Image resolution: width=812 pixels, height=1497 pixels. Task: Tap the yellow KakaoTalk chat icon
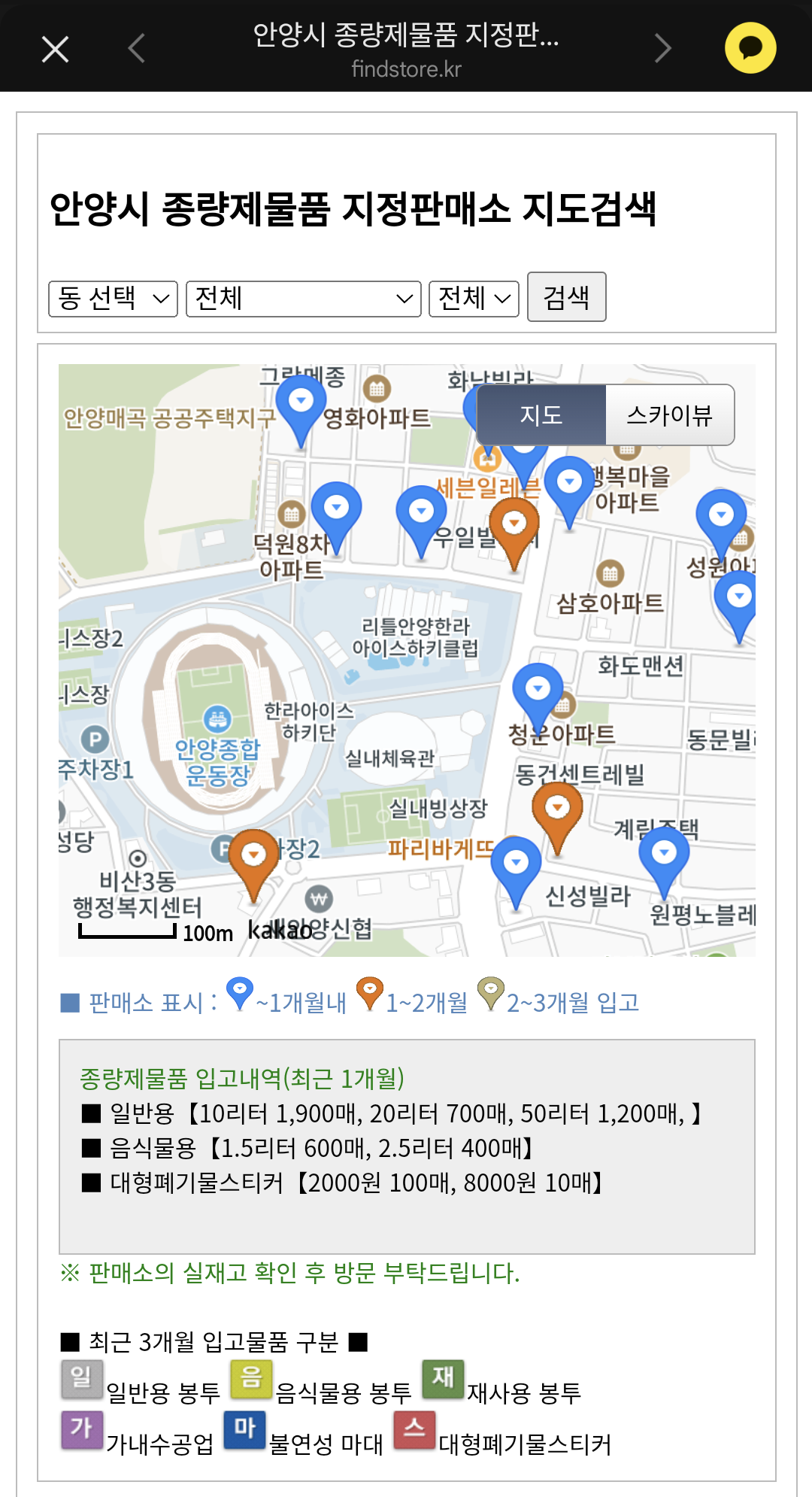[750, 48]
